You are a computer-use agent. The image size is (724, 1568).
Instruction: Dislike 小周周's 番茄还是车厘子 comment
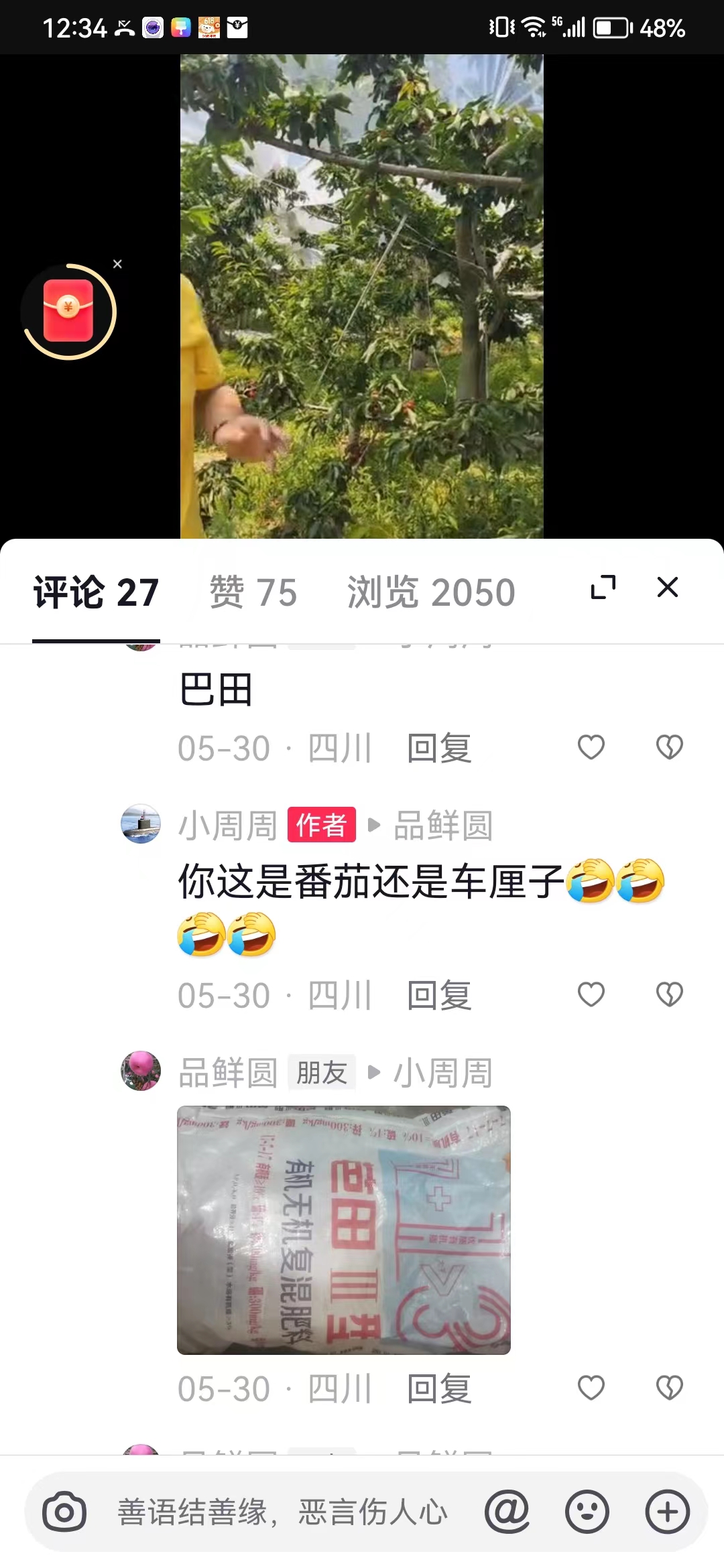coord(669,994)
